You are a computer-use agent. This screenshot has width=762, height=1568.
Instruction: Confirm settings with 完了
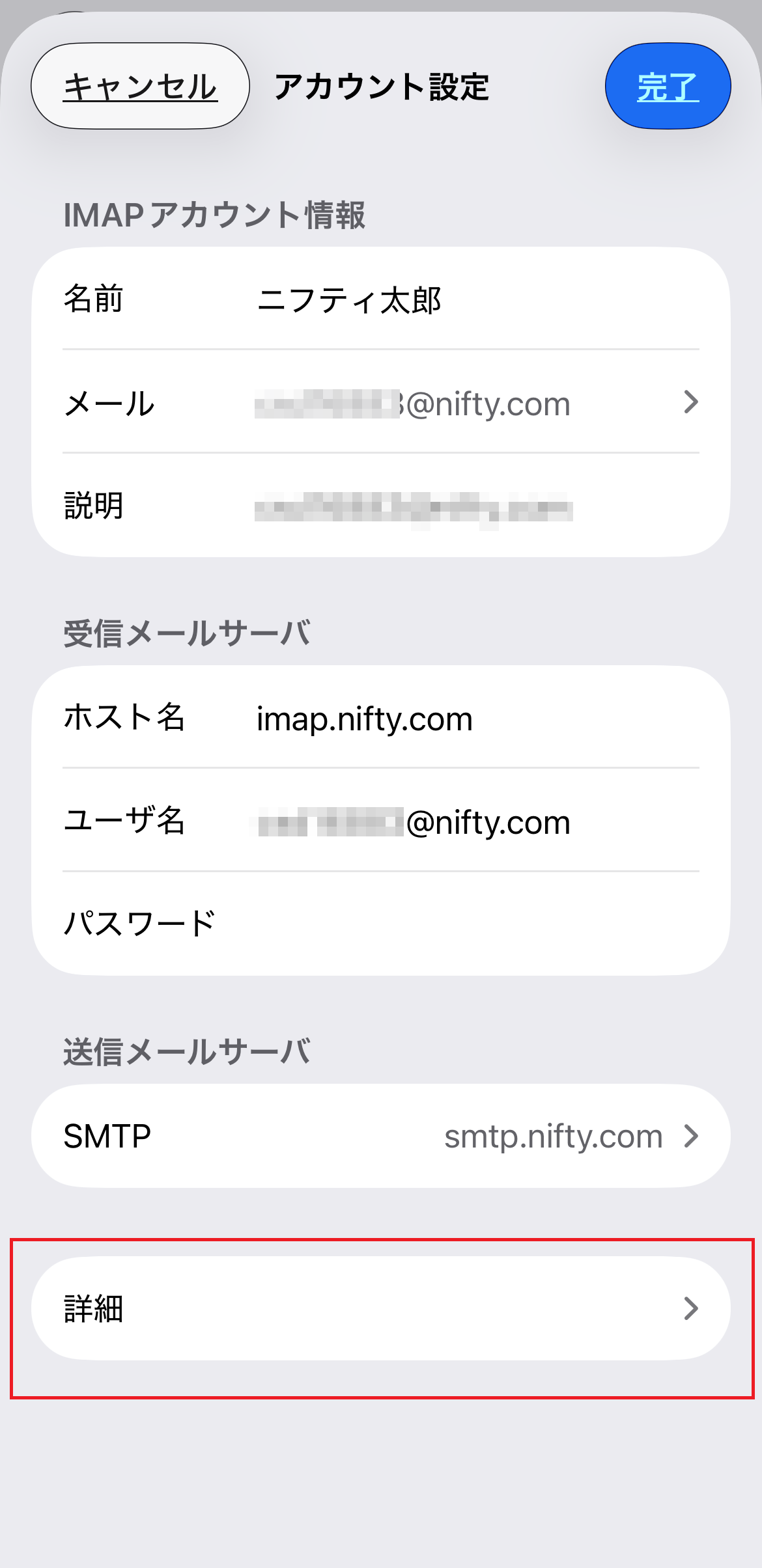point(668,86)
